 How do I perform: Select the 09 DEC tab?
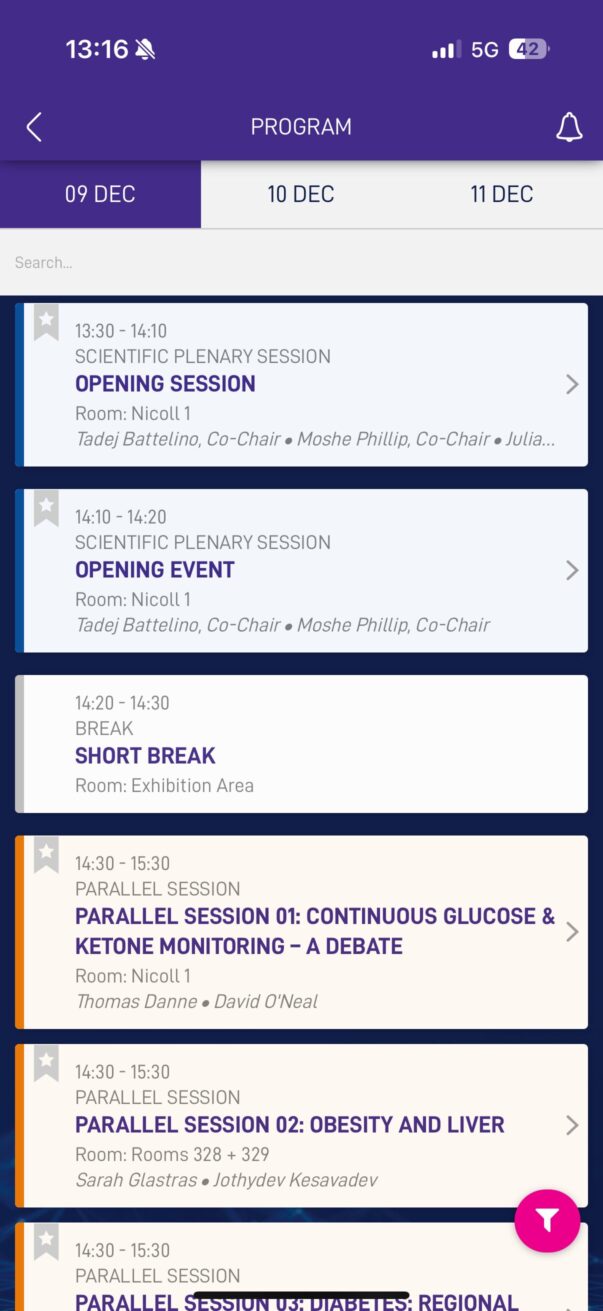[100, 194]
